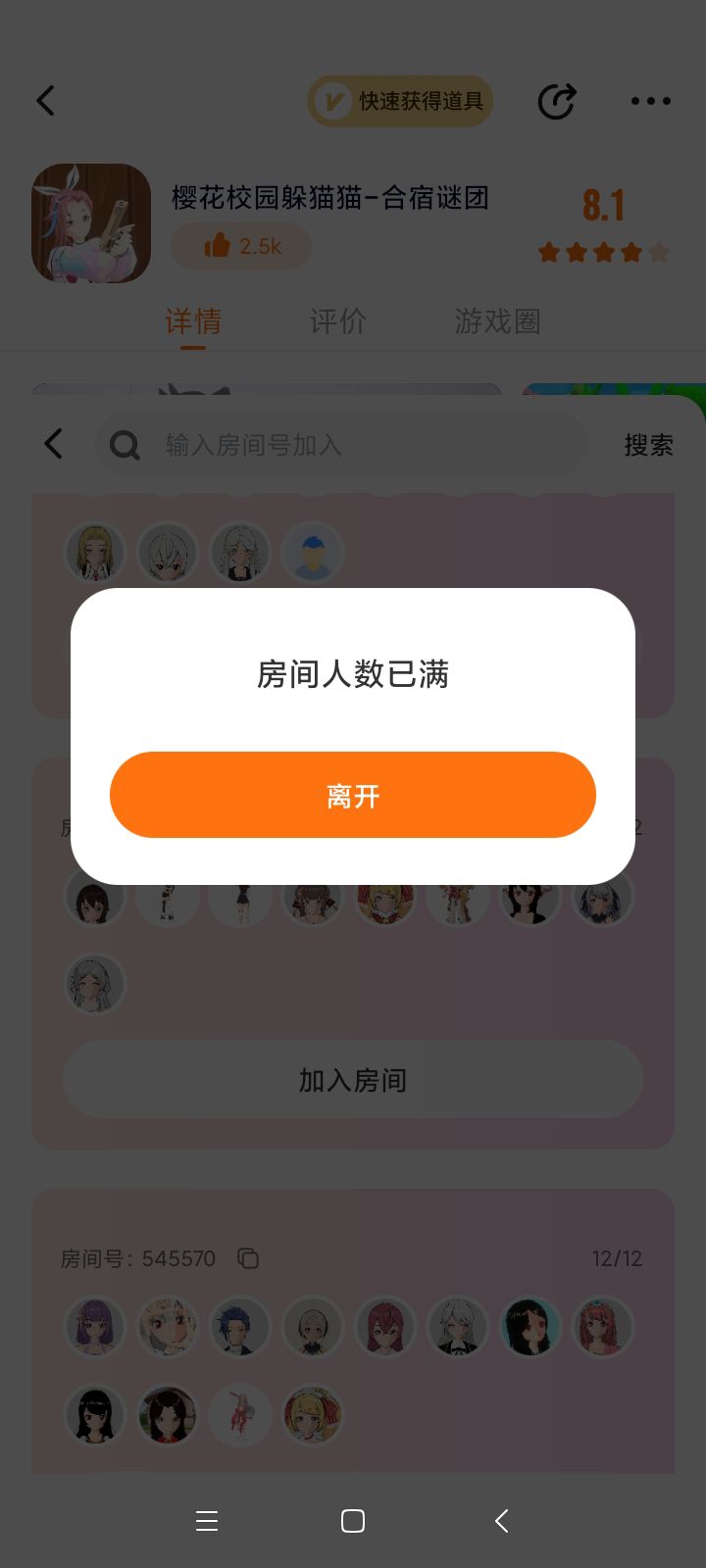
Task: Tap the 搜索 button
Action: pos(649,445)
